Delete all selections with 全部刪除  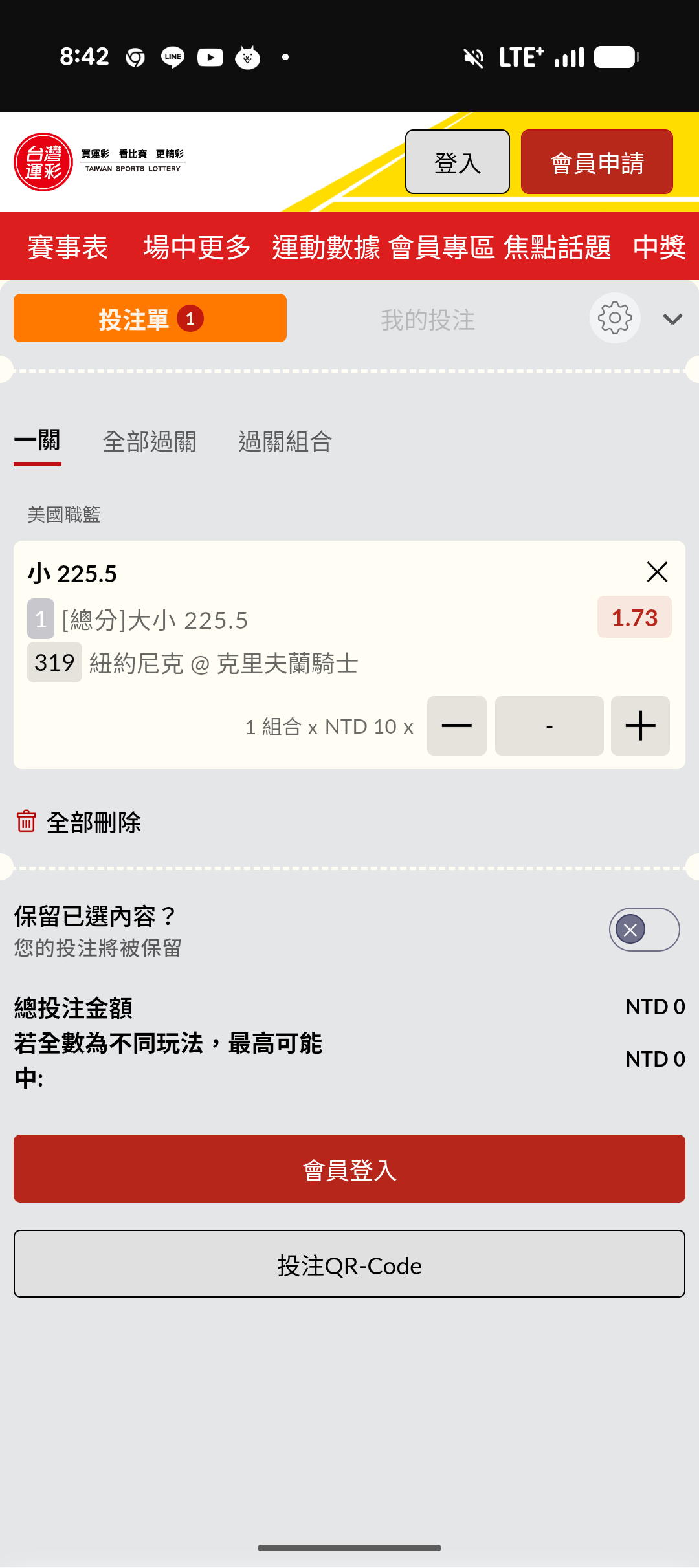(x=79, y=822)
